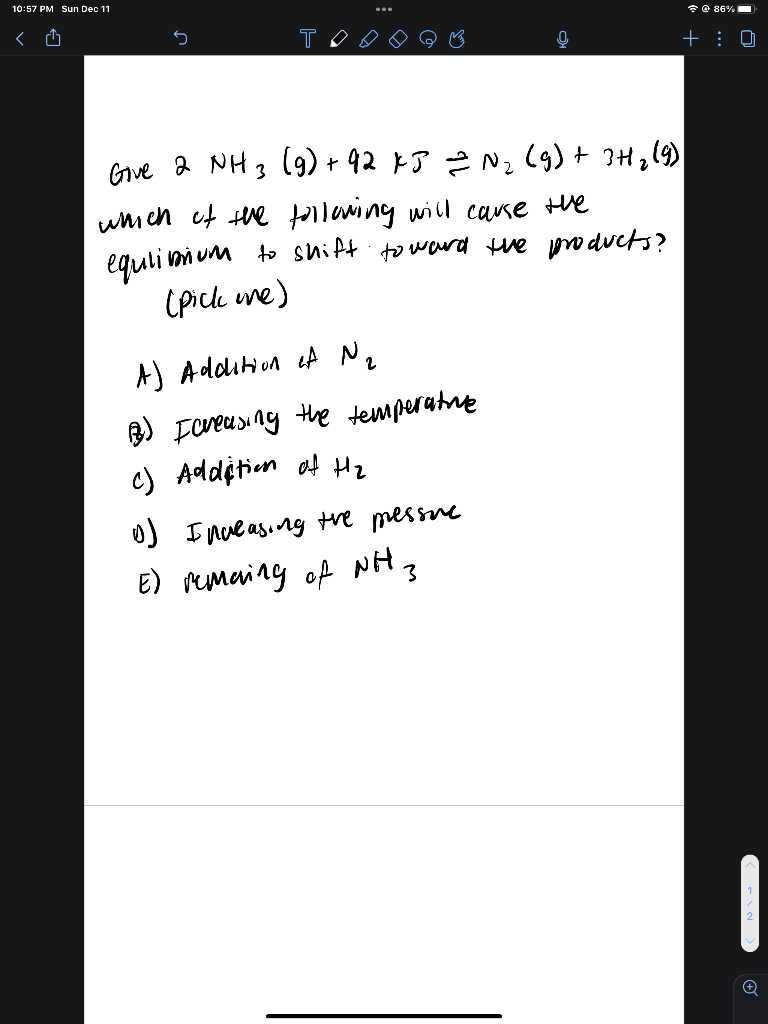Start an audio recording with the microphone
768x1024 pixels.
(x=562, y=38)
